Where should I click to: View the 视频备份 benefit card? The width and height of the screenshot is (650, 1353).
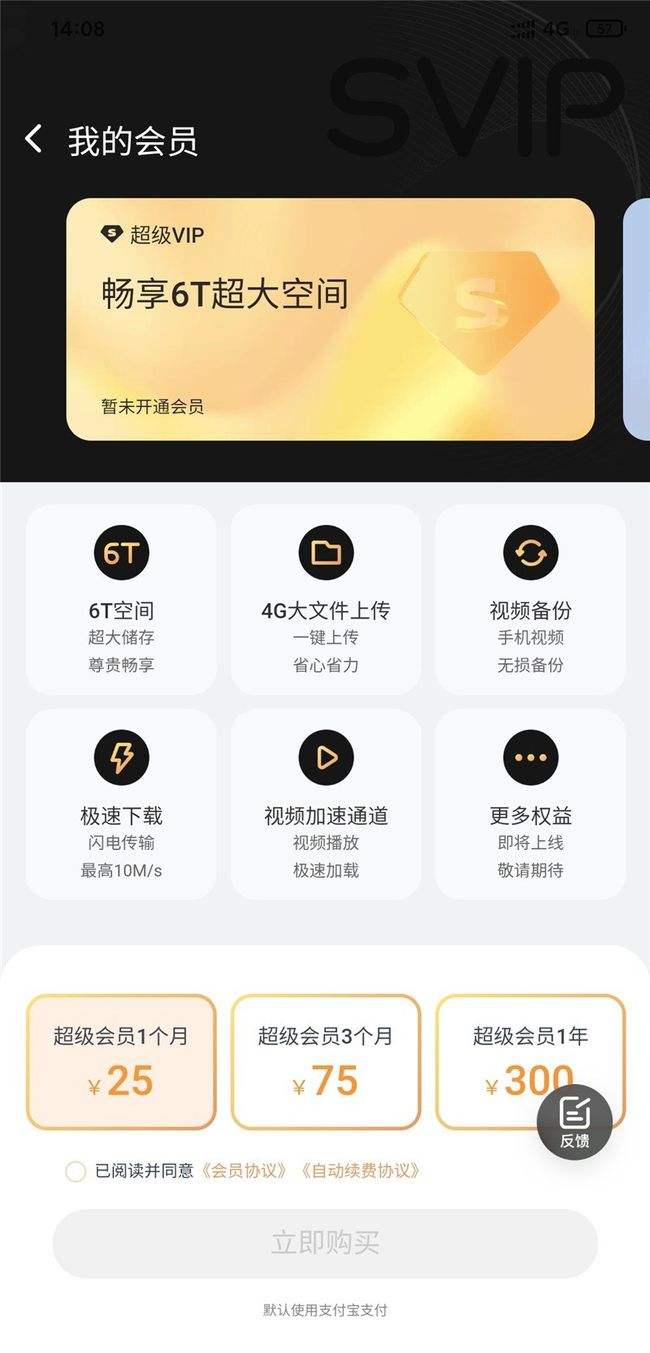530,599
